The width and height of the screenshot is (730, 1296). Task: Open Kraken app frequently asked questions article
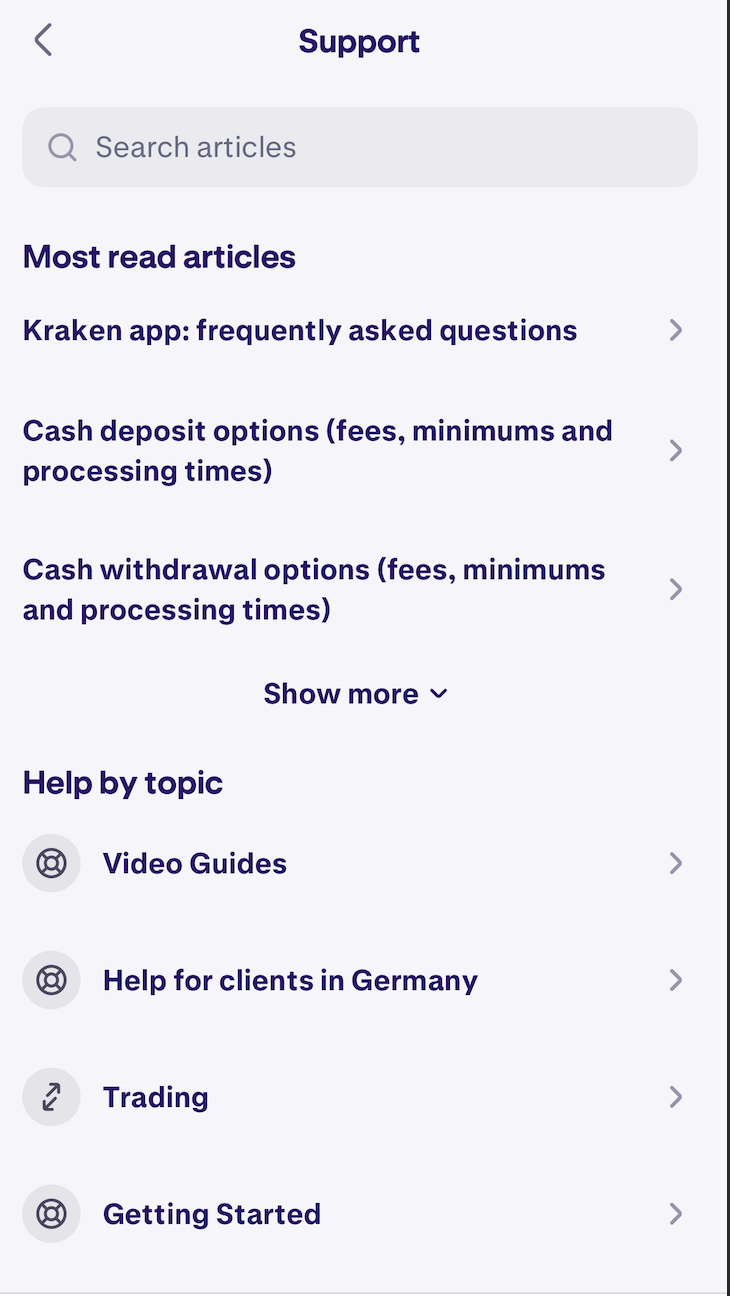point(300,331)
